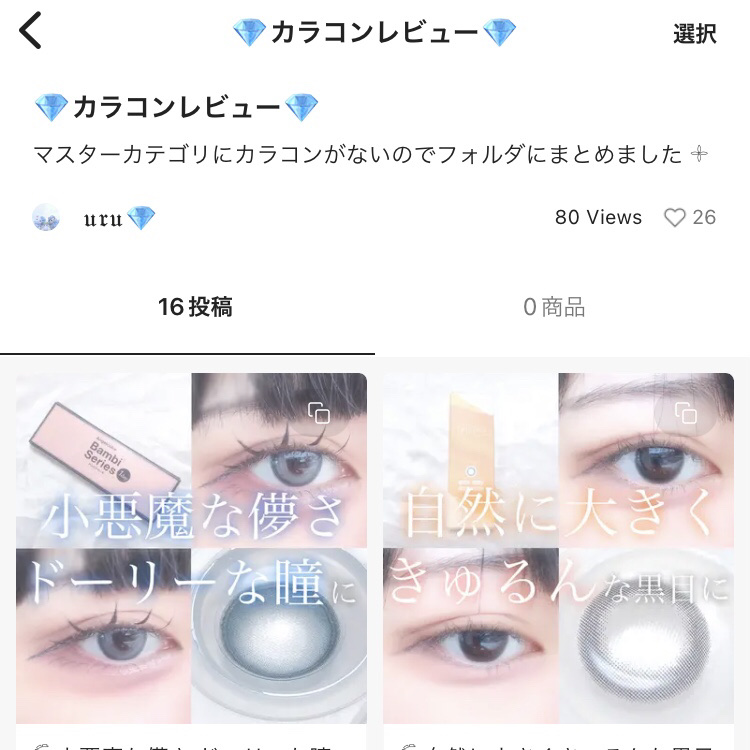This screenshot has width=750, height=750.
Task: Open the 小悪魔な儚さ Bambi Series post
Action: pyautogui.click(x=191, y=548)
